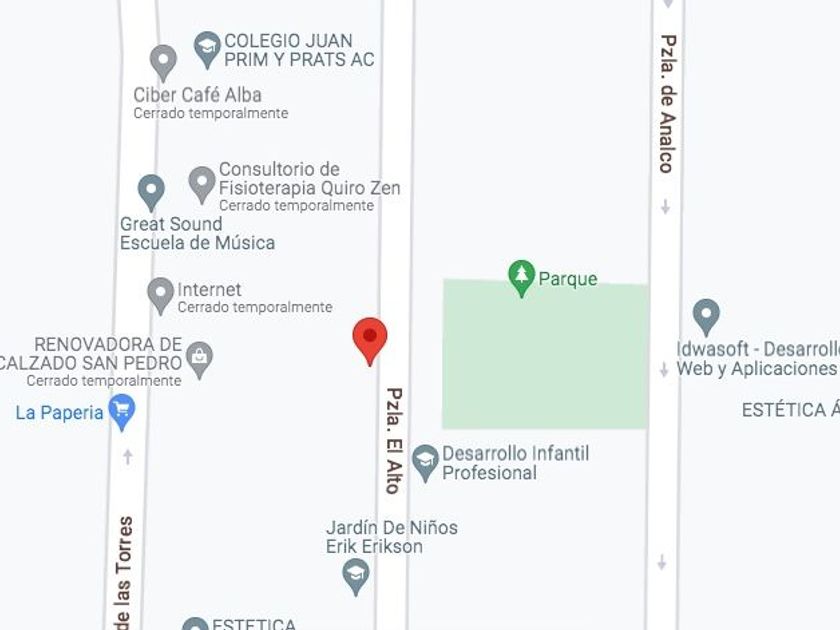The width and height of the screenshot is (840, 630).
Task: Tap the La Paperia shopping cart marker
Action: coord(122,411)
